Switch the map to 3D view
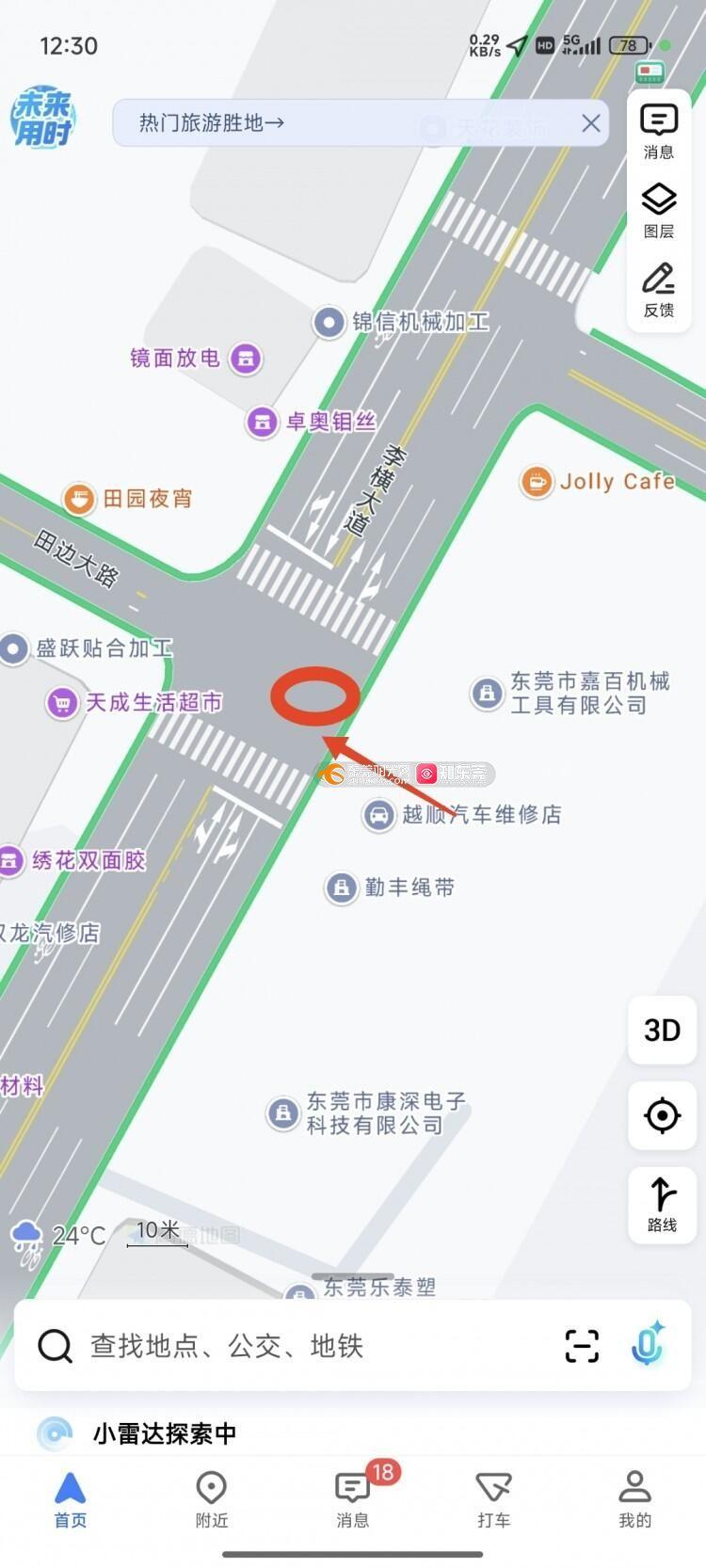706x1568 pixels. [662, 1031]
